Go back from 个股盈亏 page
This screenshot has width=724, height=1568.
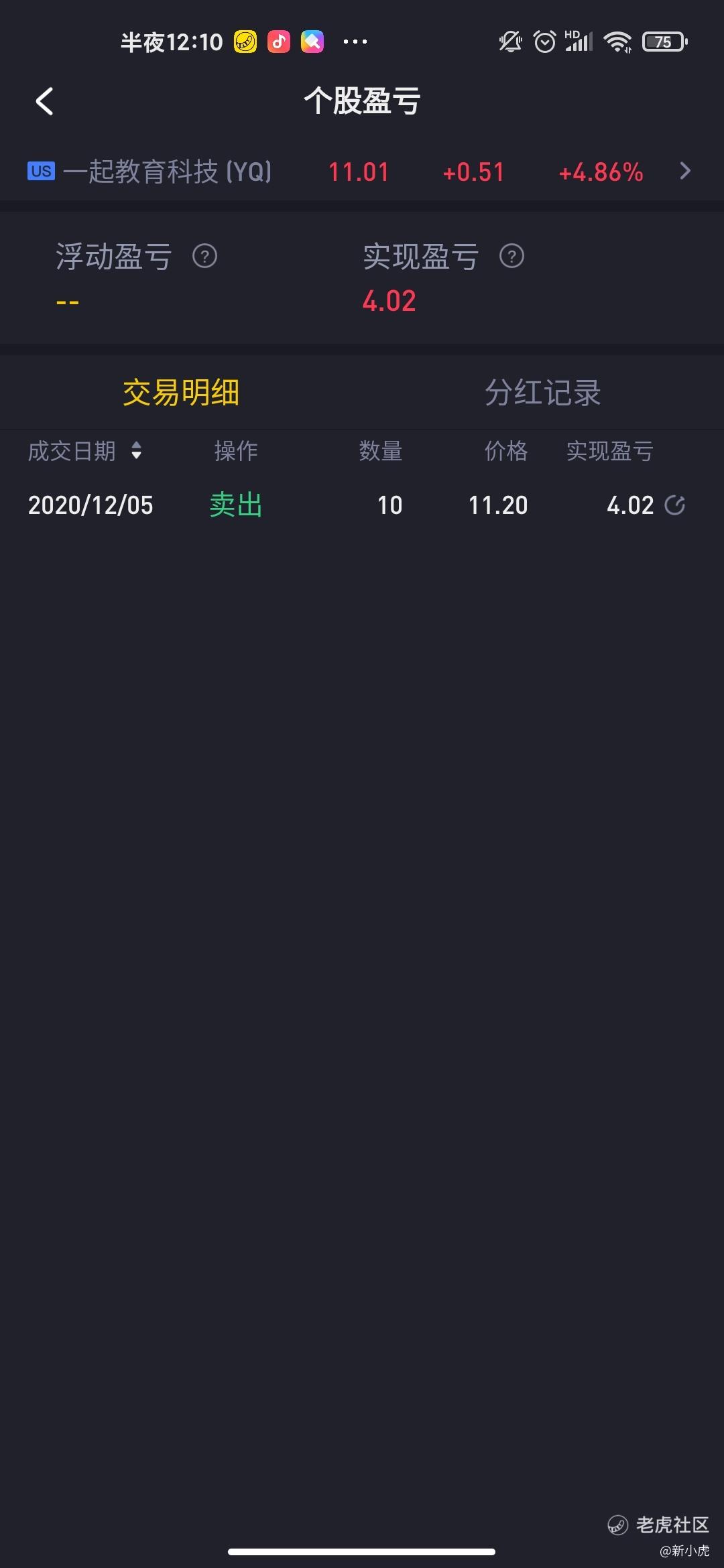pos(44,102)
